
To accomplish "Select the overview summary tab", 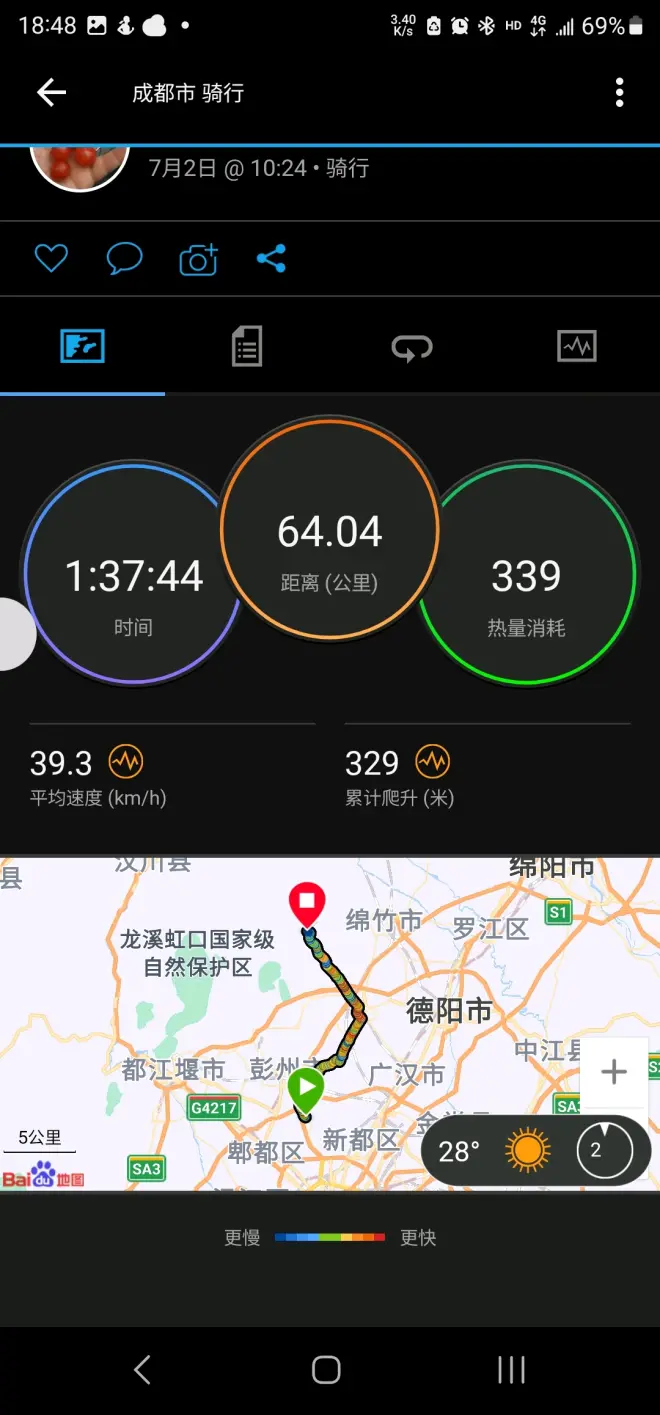I will click(x=82, y=347).
